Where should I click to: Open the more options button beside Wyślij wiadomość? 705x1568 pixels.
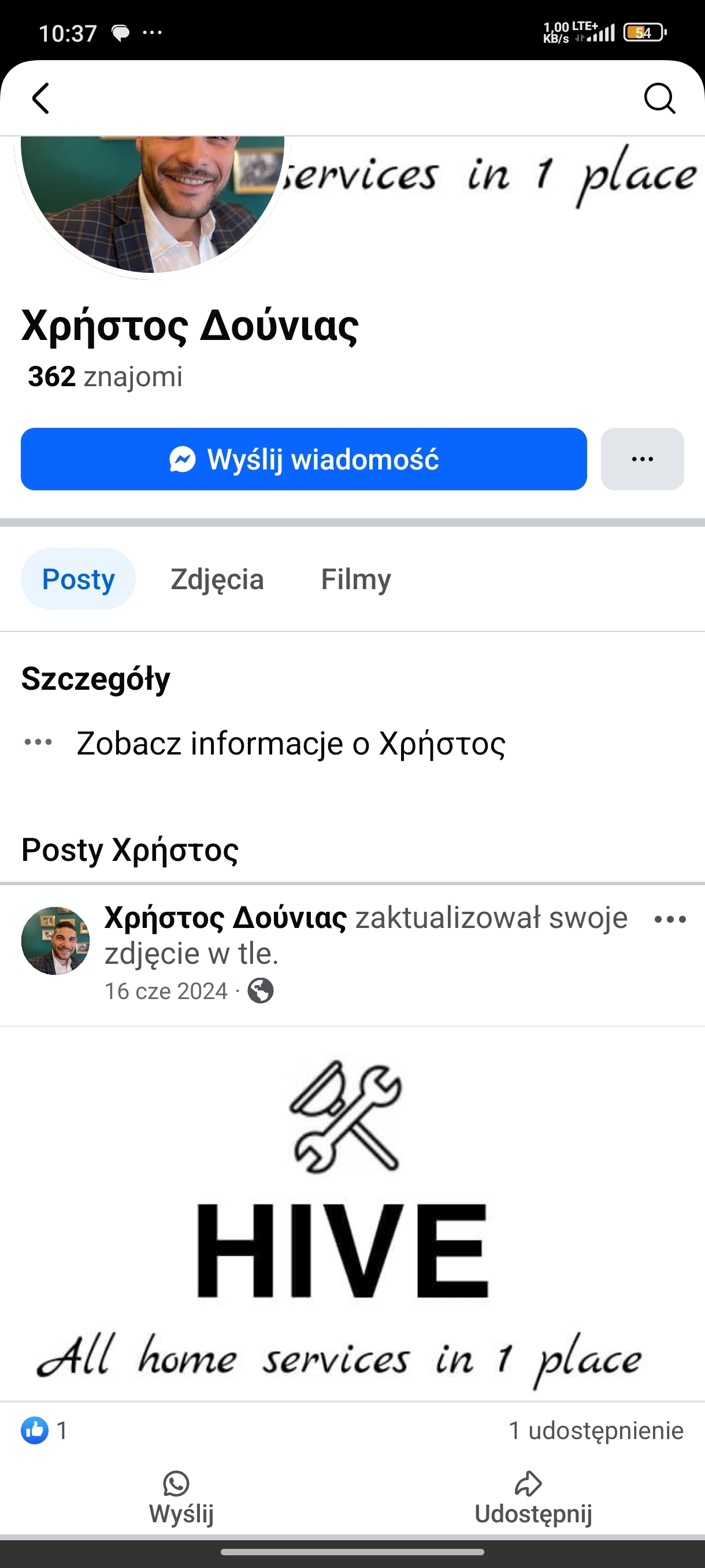(642, 459)
